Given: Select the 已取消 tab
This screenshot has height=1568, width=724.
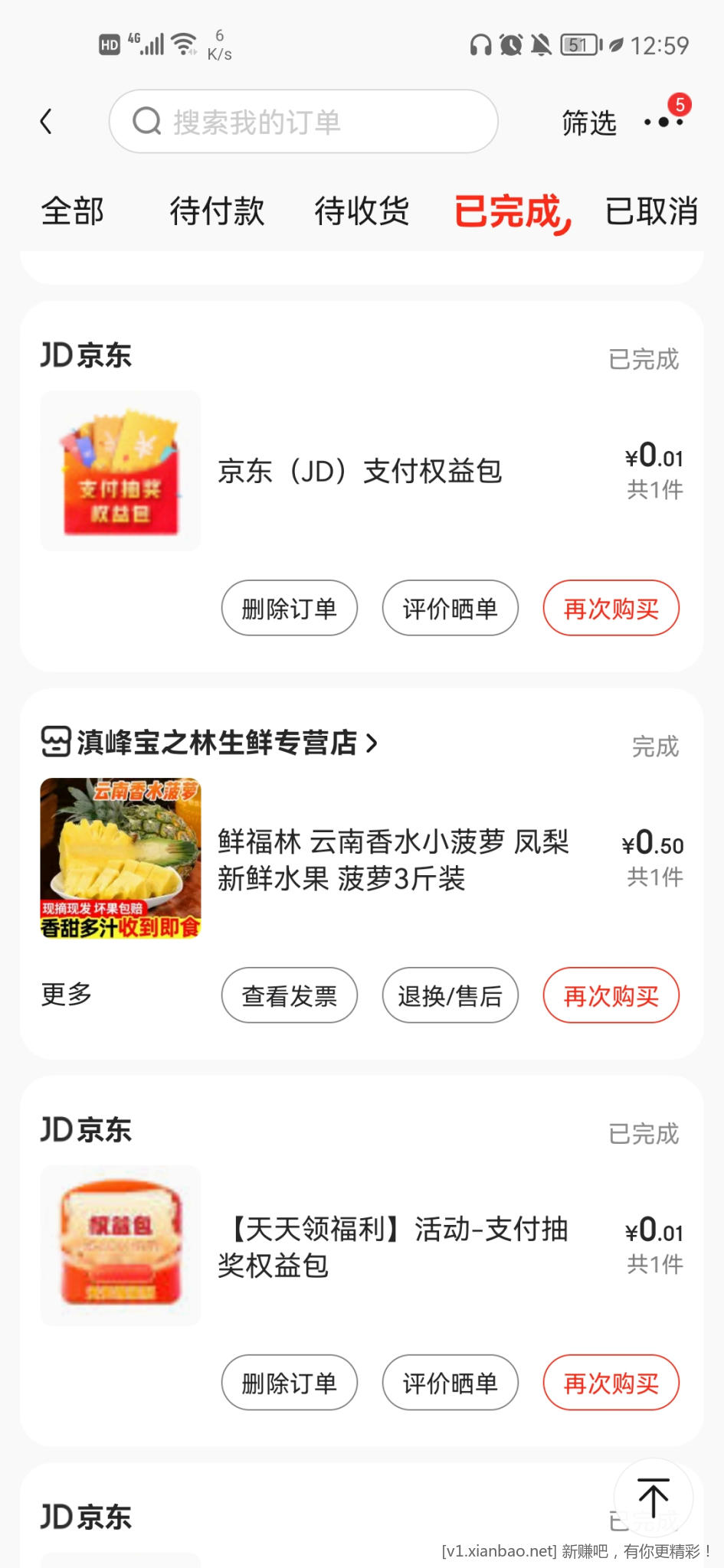Looking at the screenshot, I should [x=651, y=211].
